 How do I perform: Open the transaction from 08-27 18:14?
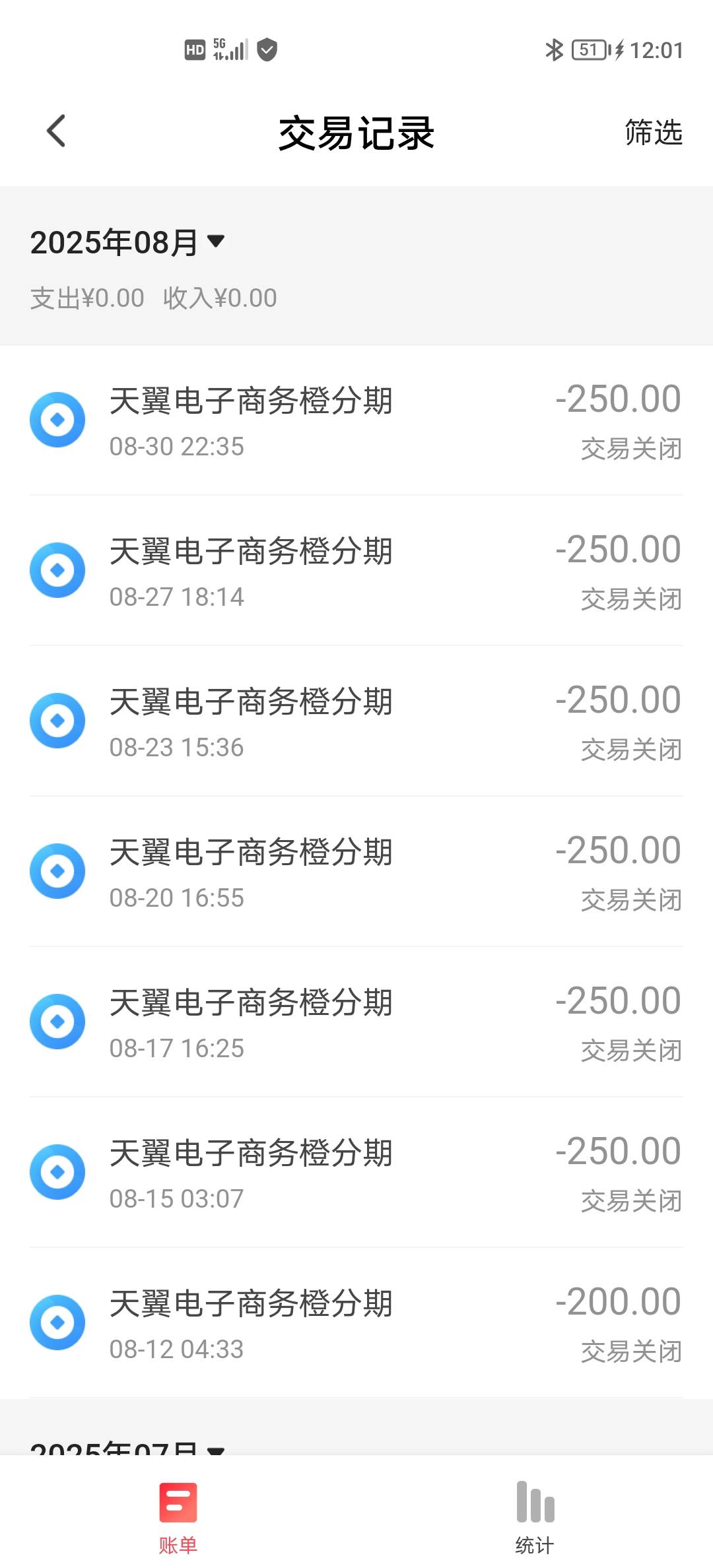pos(356,571)
